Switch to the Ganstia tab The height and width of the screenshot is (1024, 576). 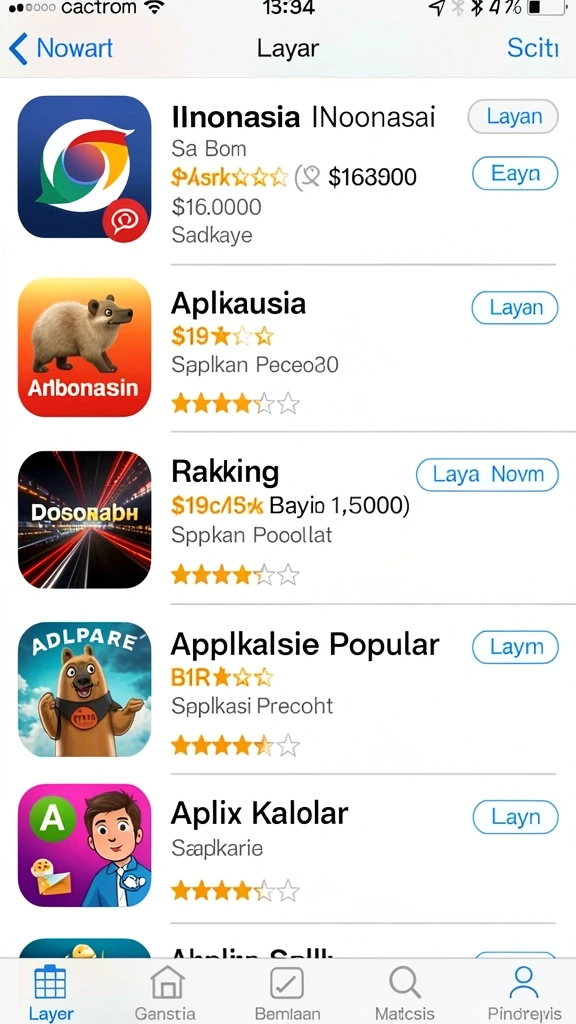point(165,993)
